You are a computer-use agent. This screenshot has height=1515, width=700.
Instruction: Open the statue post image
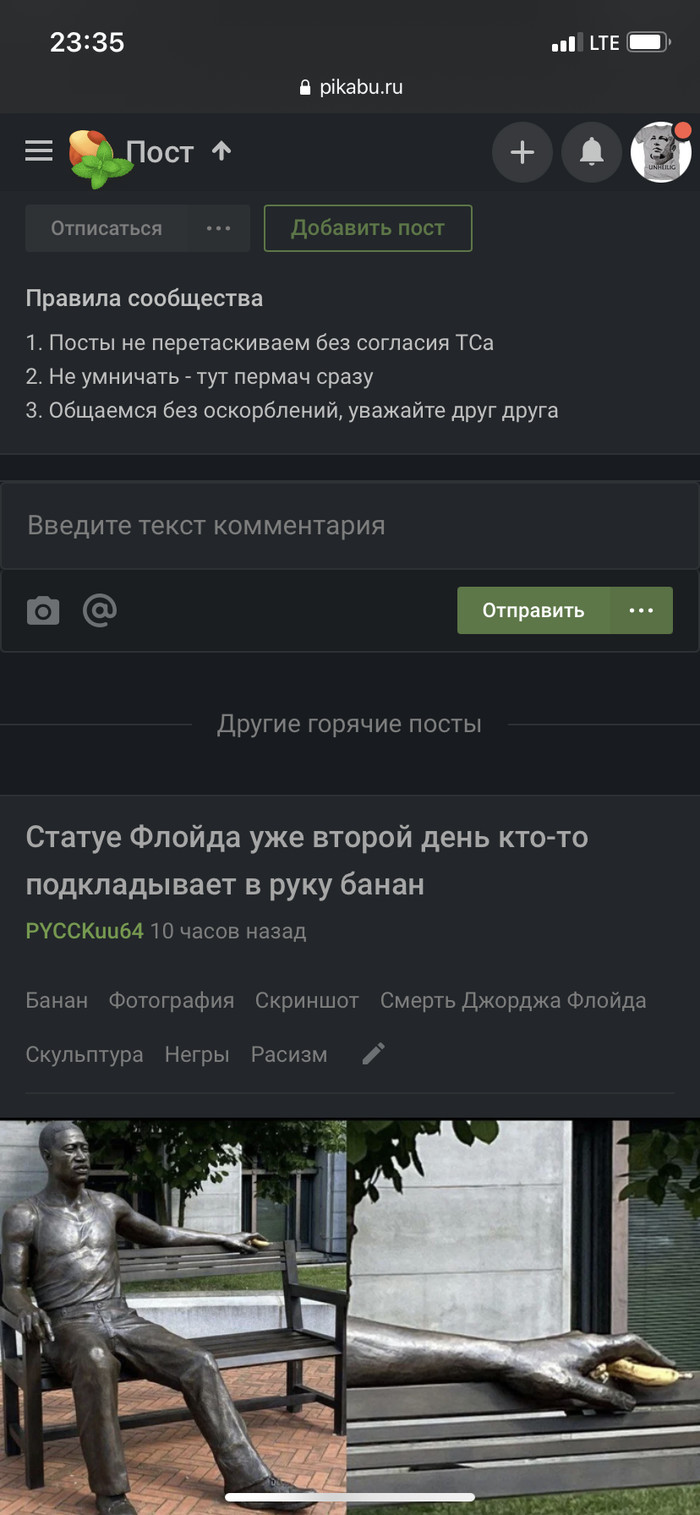[350, 1310]
